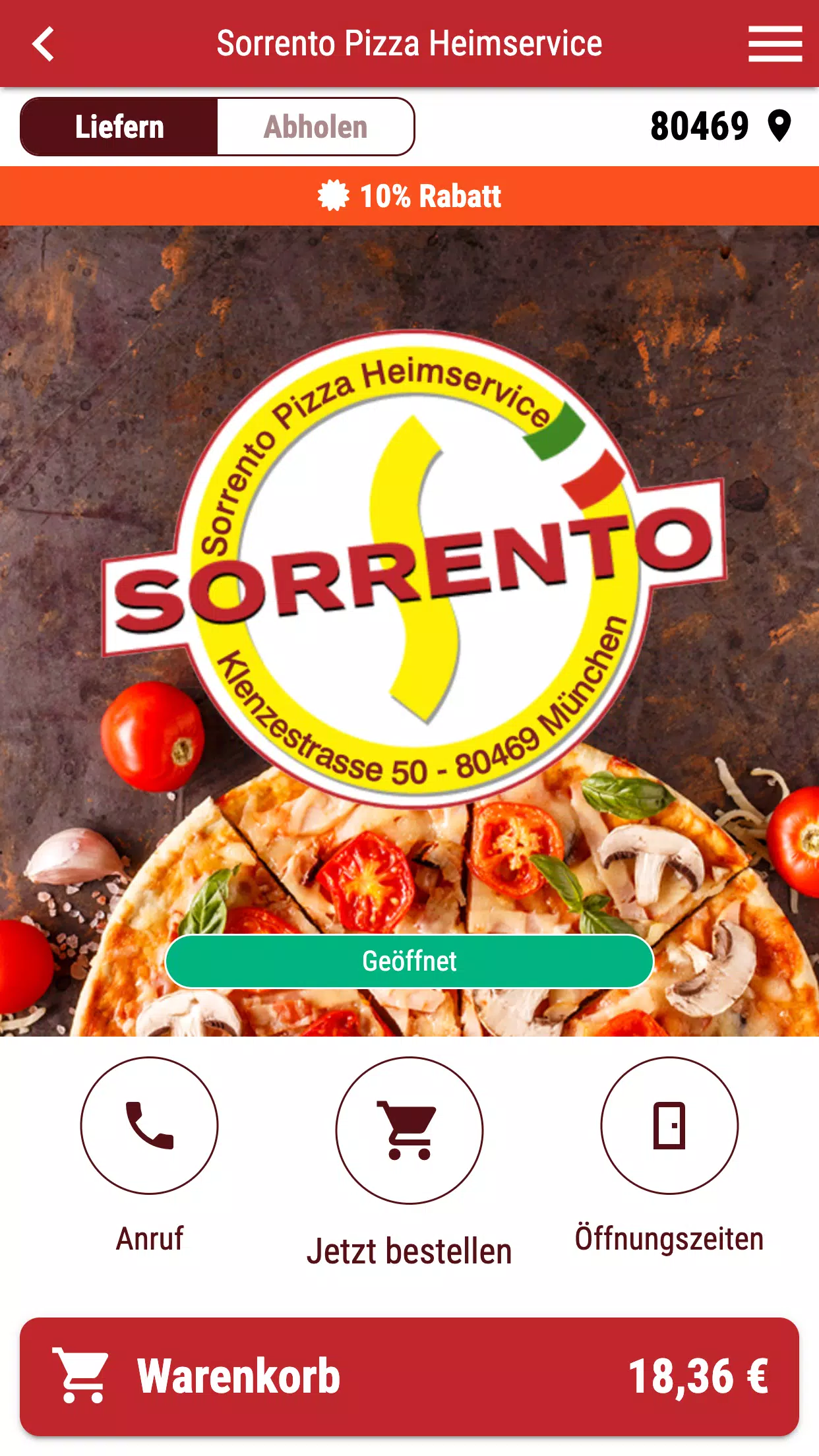Screen dimensions: 819x1456
Task: Open the hamburger menu
Action: 775,44
